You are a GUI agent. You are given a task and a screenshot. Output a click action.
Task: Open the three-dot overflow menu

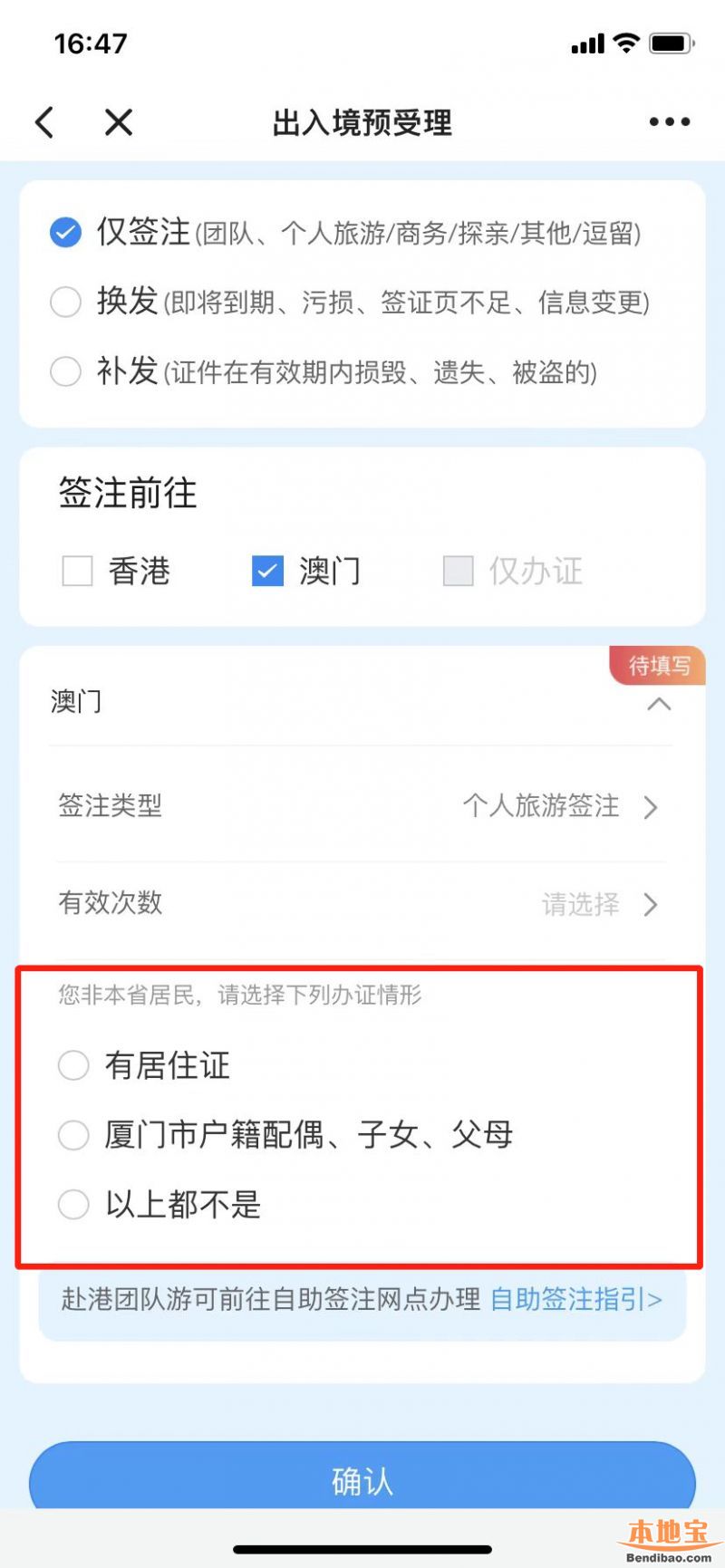point(670,122)
